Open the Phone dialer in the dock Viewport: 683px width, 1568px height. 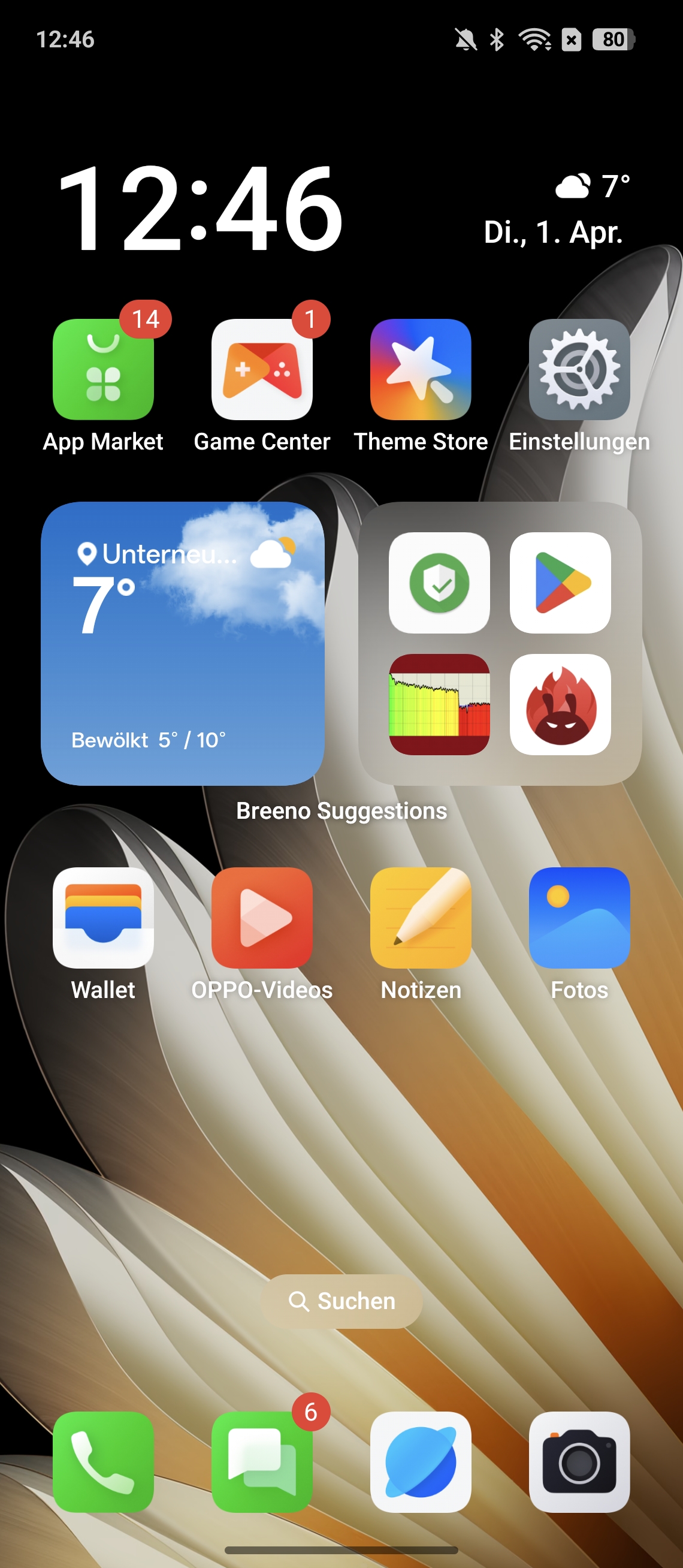(104, 1462)
